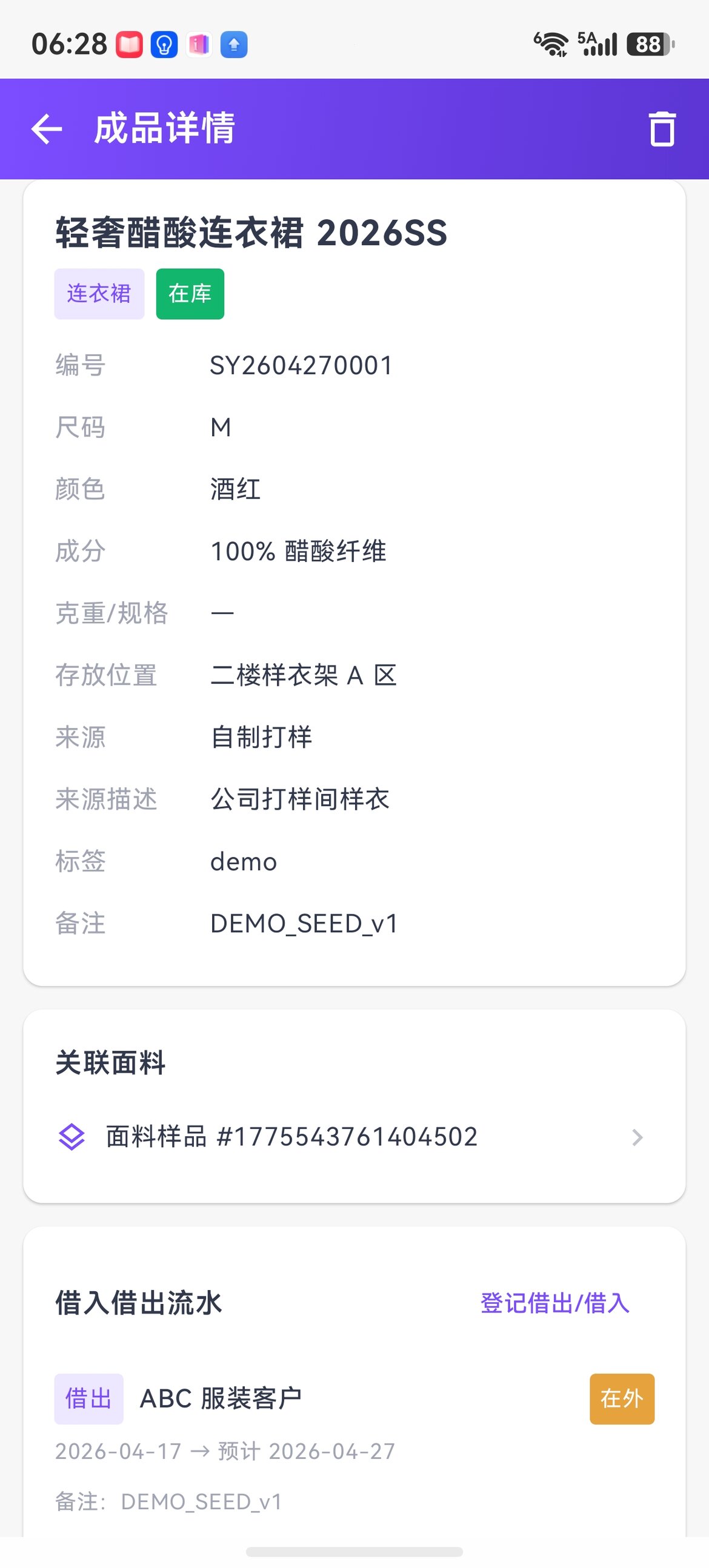Screen dimensions: 709x1568
Task: Tap the Wi-Fi signal icon
Action: click(553, 42)
